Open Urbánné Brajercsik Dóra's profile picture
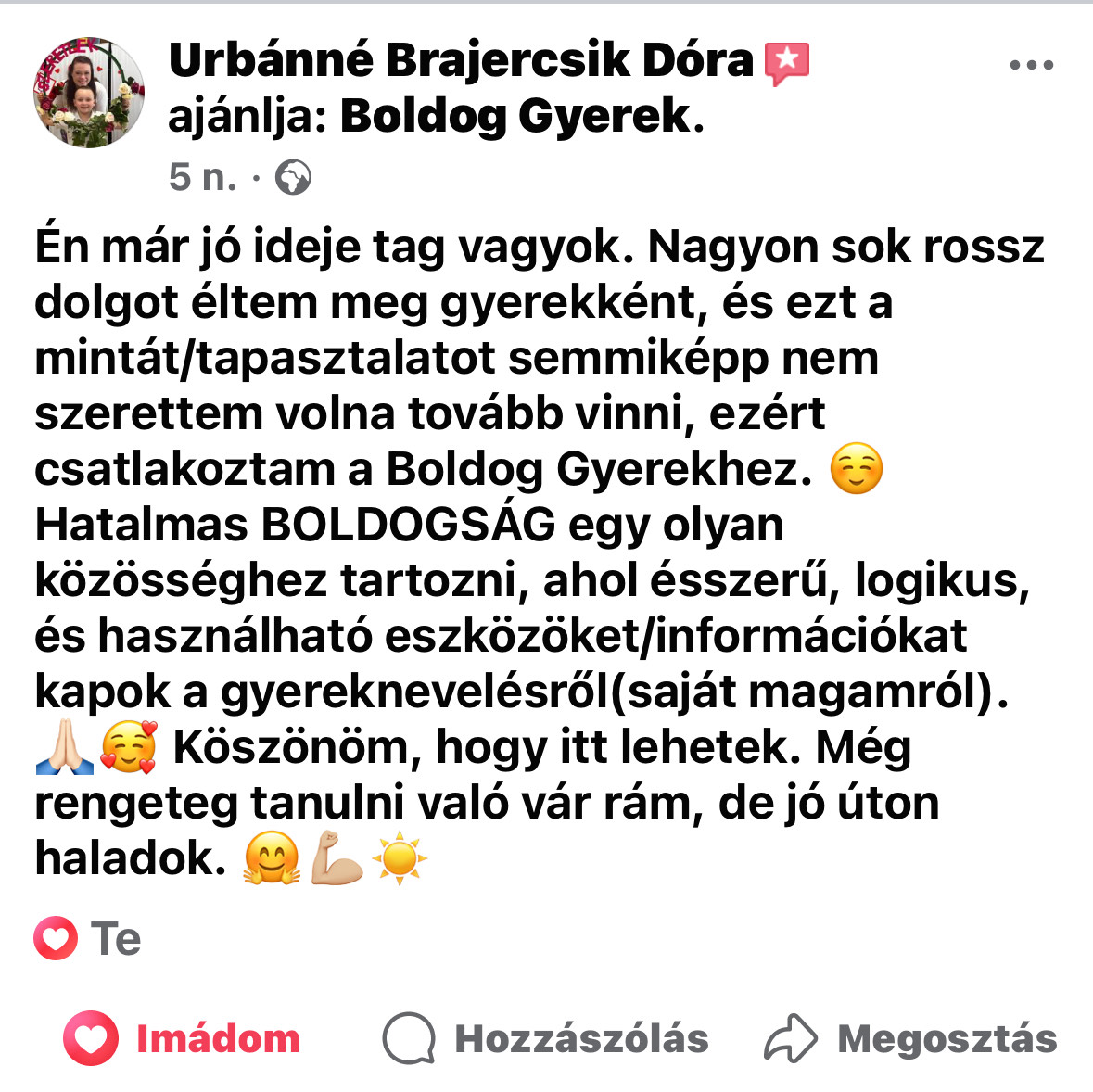Viewport: 1093px width, 1092px height. 89,93
